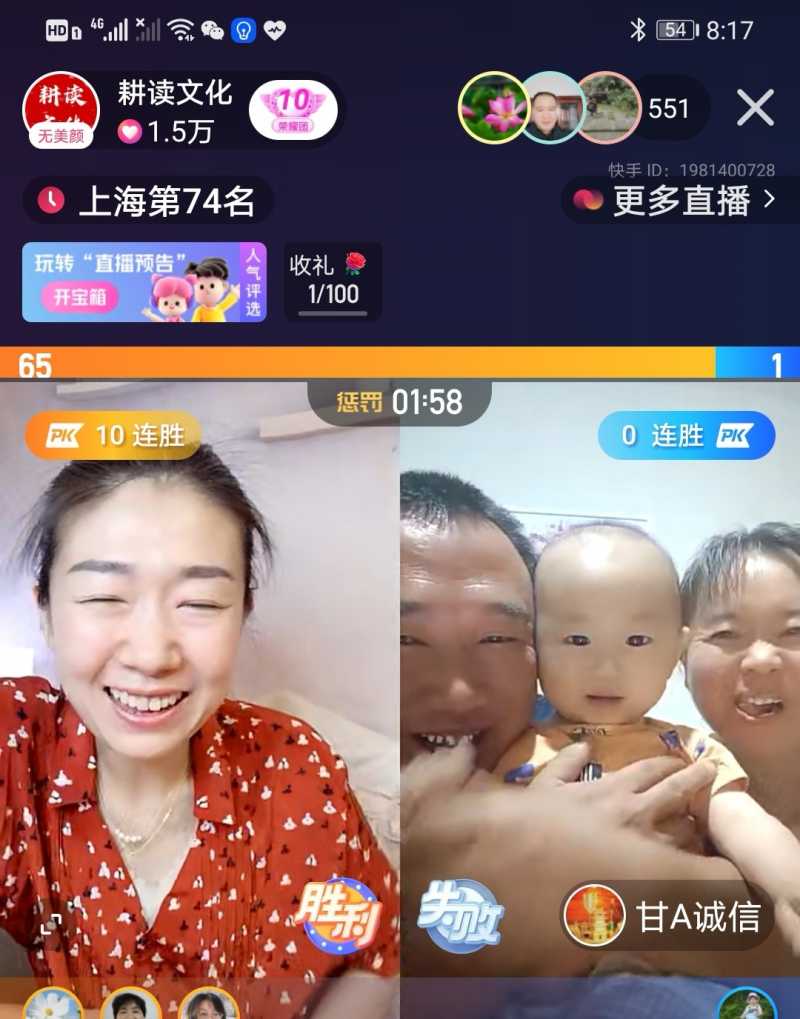Screen dimensions: 800x1019
Task: Tap the 0 连胜 PK badge
Action: (685, 436)
